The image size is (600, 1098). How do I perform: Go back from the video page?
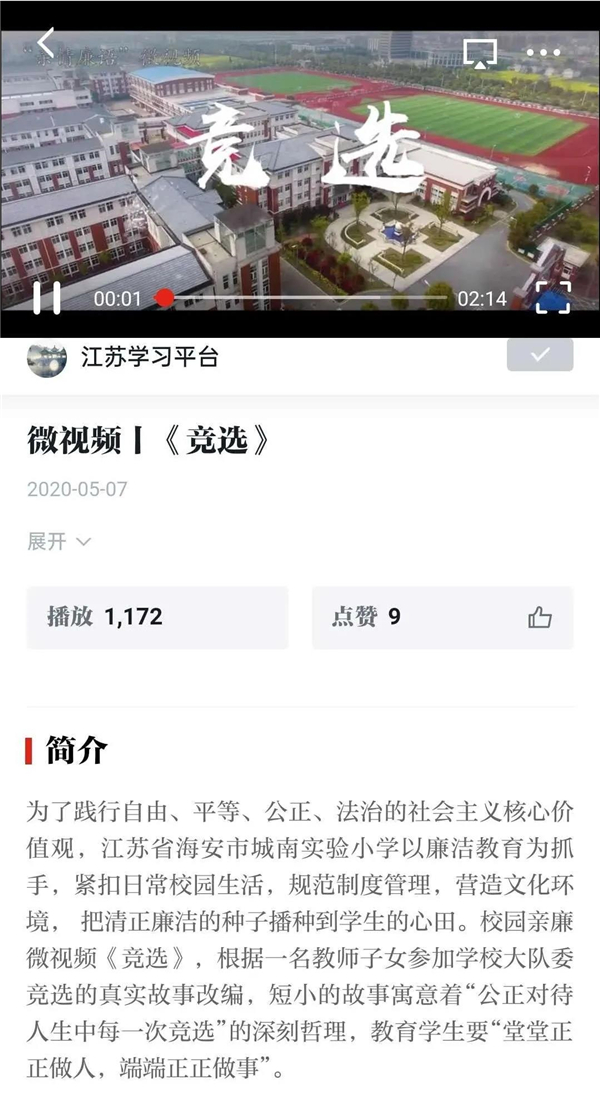46,44
